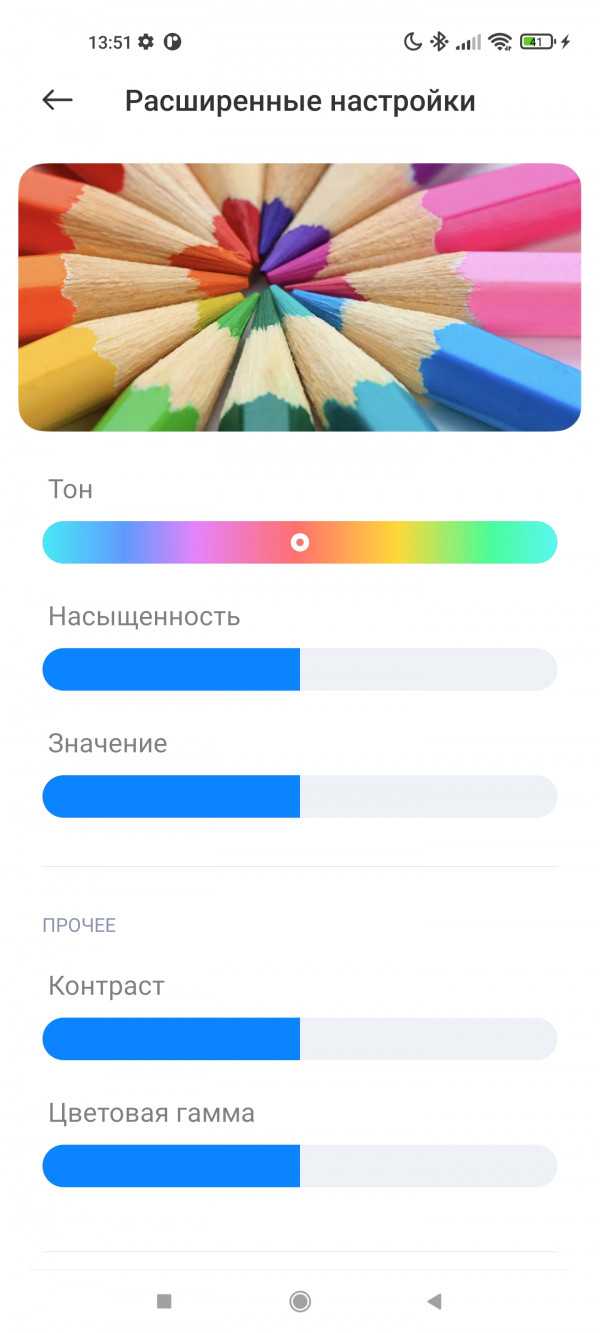The width and height of the screenshot is (600, 1333).
Task: Adjust the Насыщенность slider
Action: click(300, 669)
